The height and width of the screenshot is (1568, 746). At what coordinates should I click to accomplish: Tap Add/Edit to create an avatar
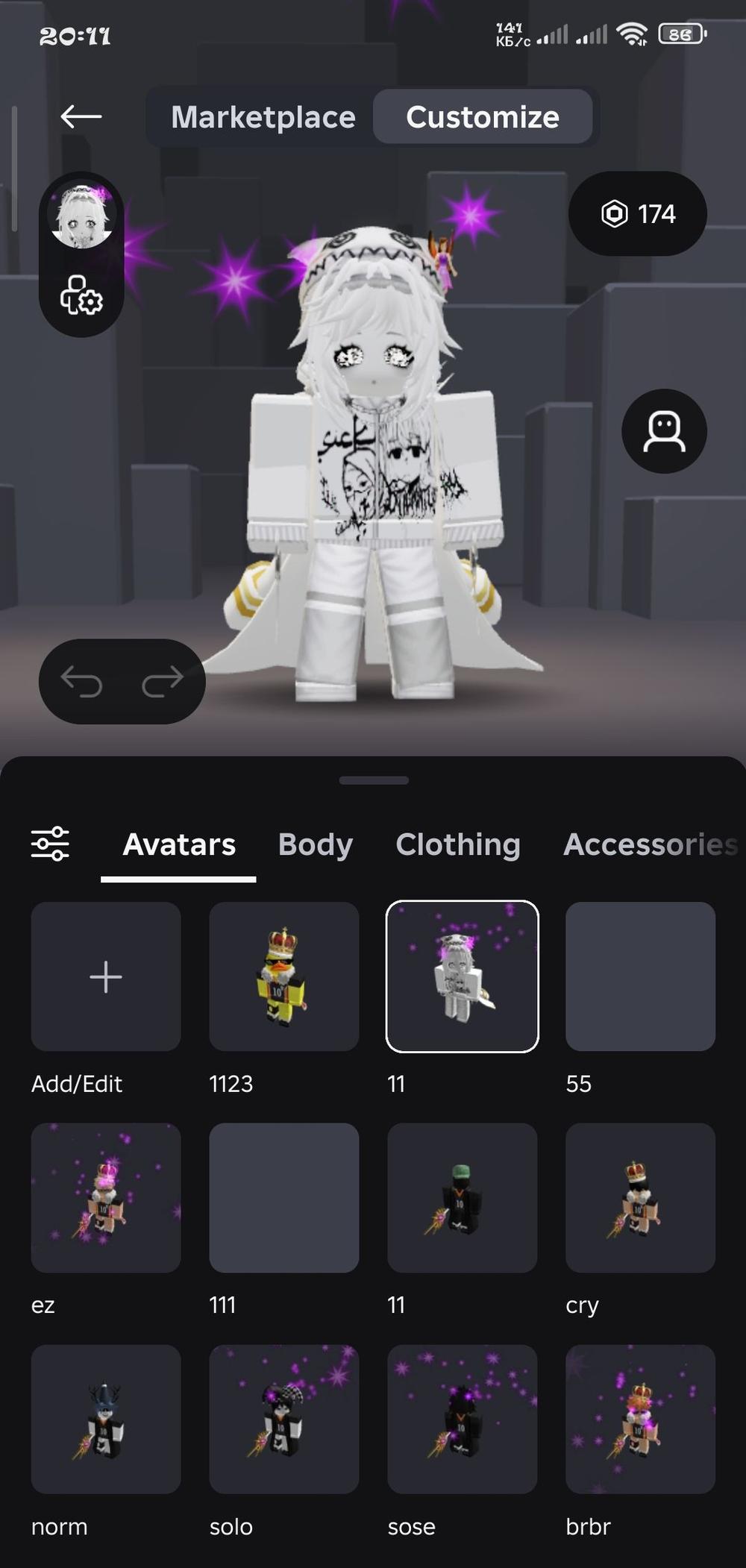point(106,976)
